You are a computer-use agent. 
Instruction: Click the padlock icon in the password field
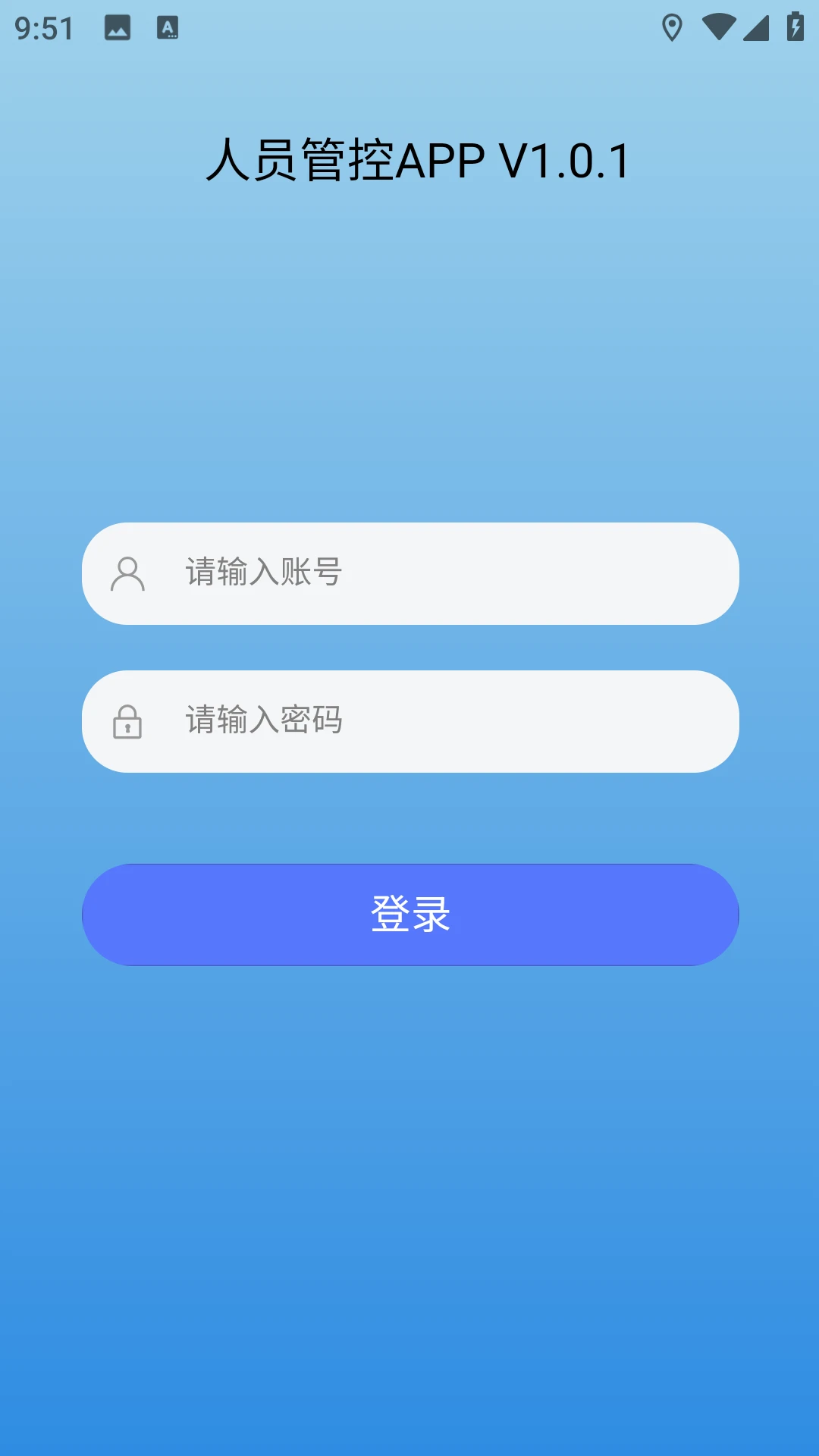[x=127, y=722]
